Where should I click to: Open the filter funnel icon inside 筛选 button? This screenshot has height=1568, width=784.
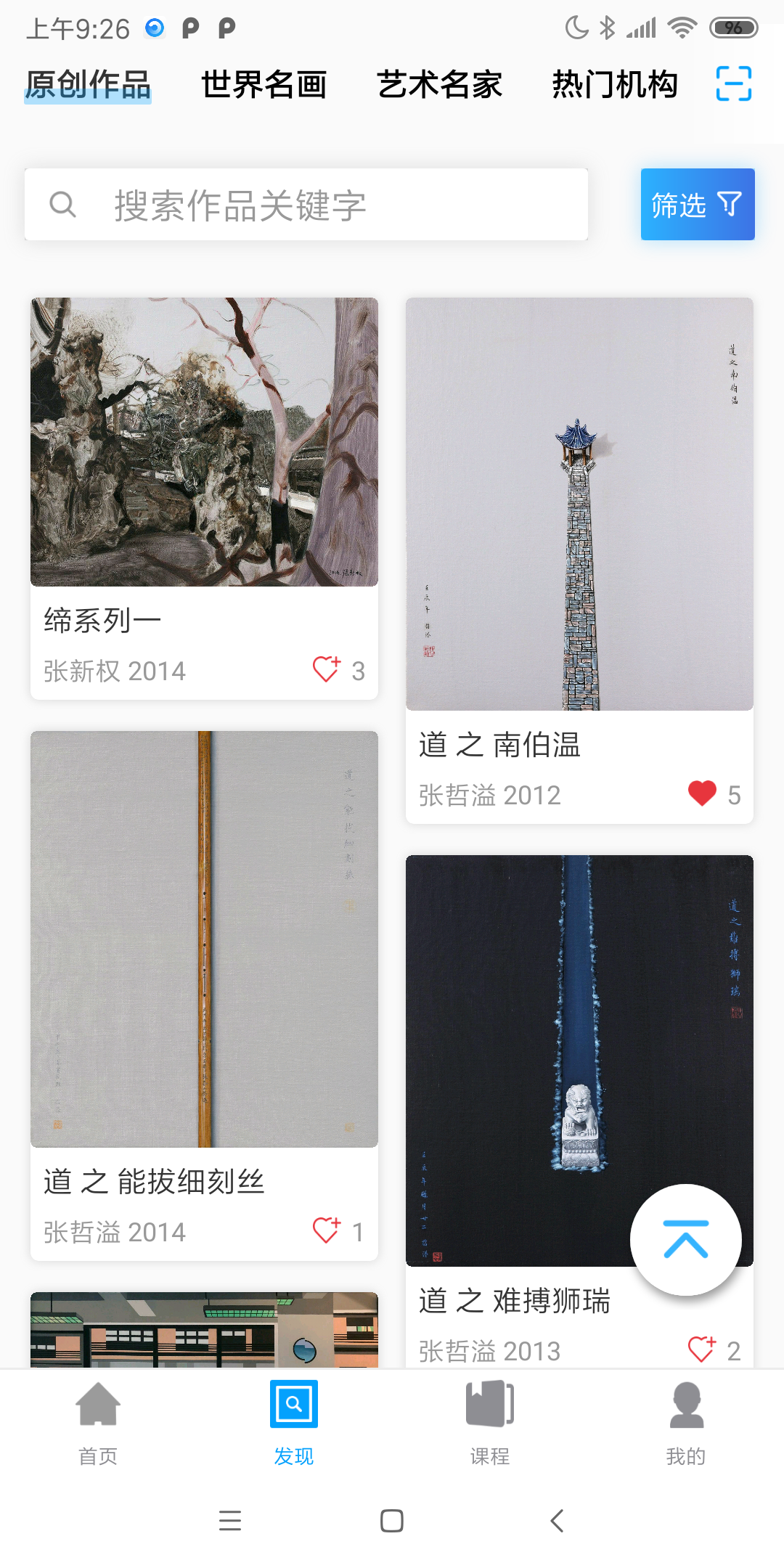[730, 204]
